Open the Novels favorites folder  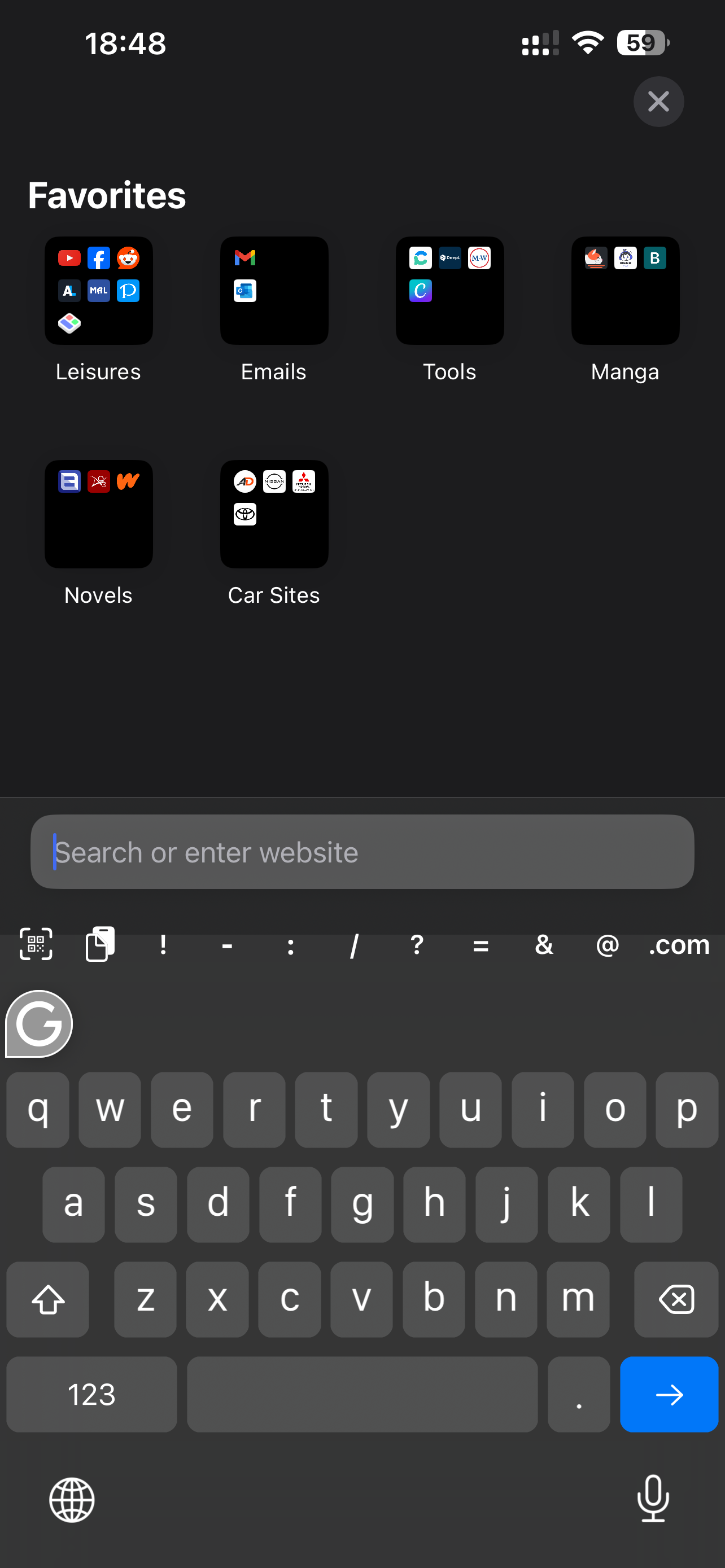(99, 514)
